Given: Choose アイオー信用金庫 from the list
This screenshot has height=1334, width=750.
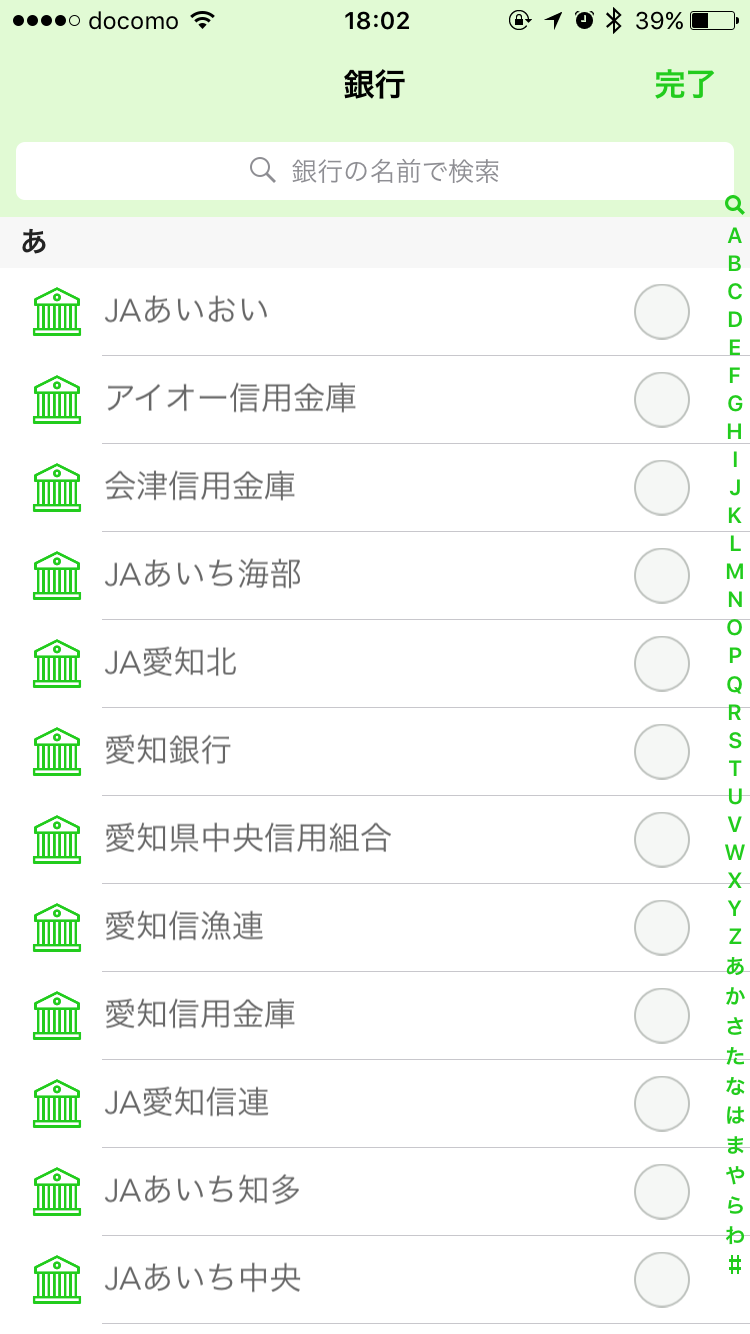Looking at the screenshot, I should coord(662,400).
